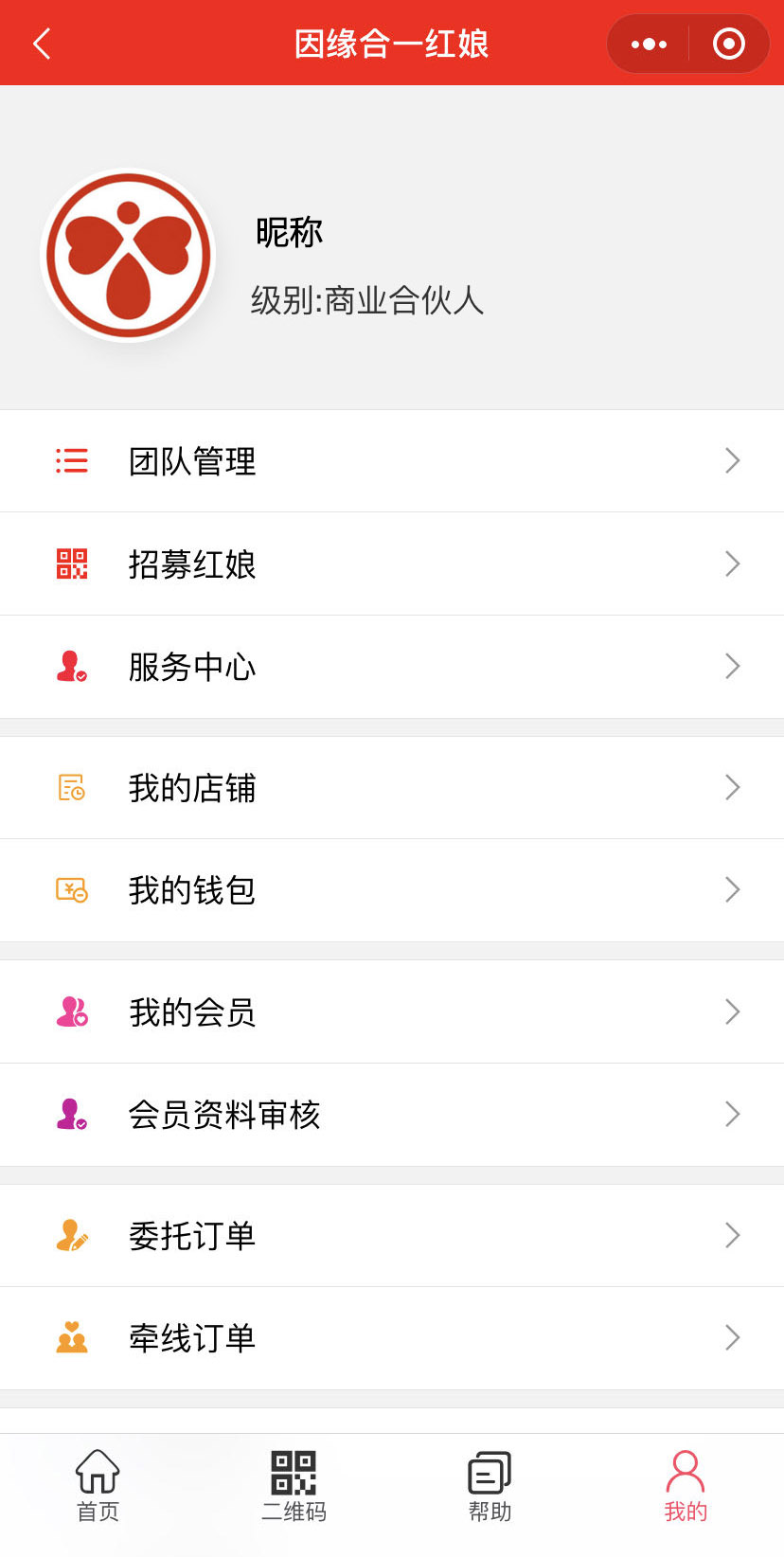Close the mini program with the circle icon
The width and height of the screenshot is (784, 1557).
point(728,44)
